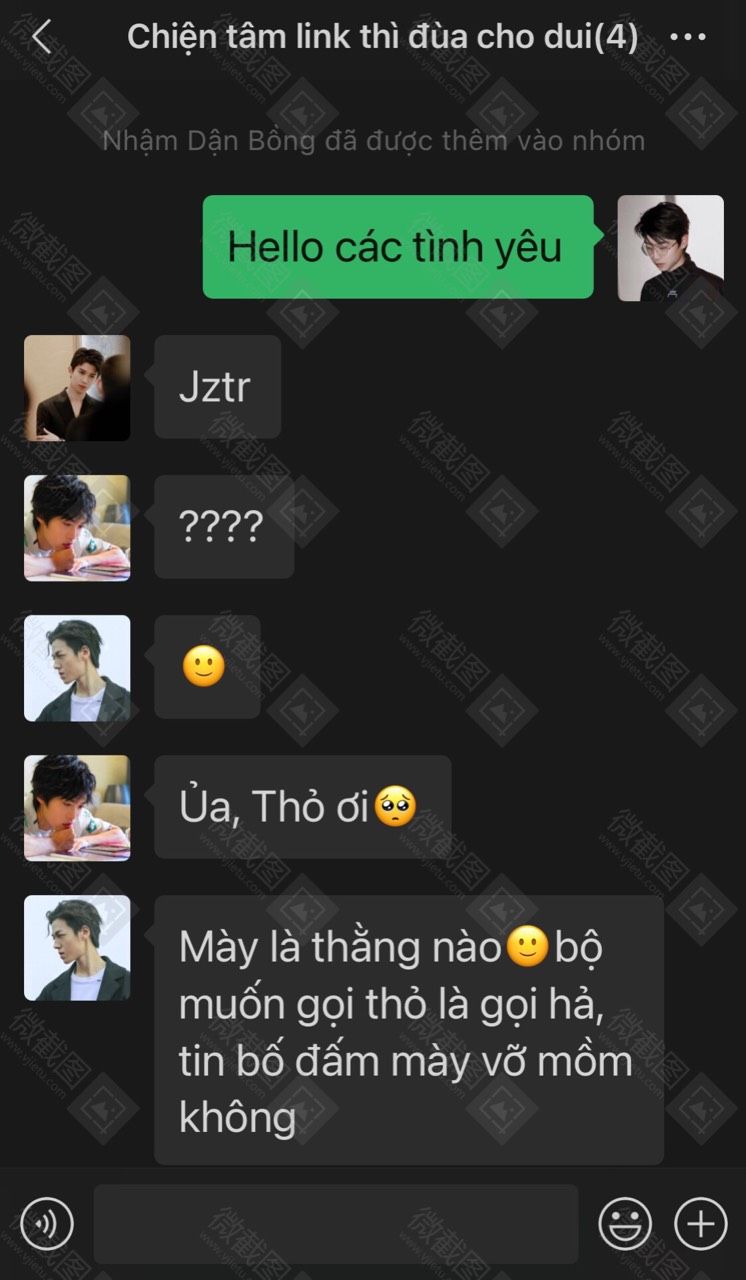Focus the message text field

tap(336, 1224)
